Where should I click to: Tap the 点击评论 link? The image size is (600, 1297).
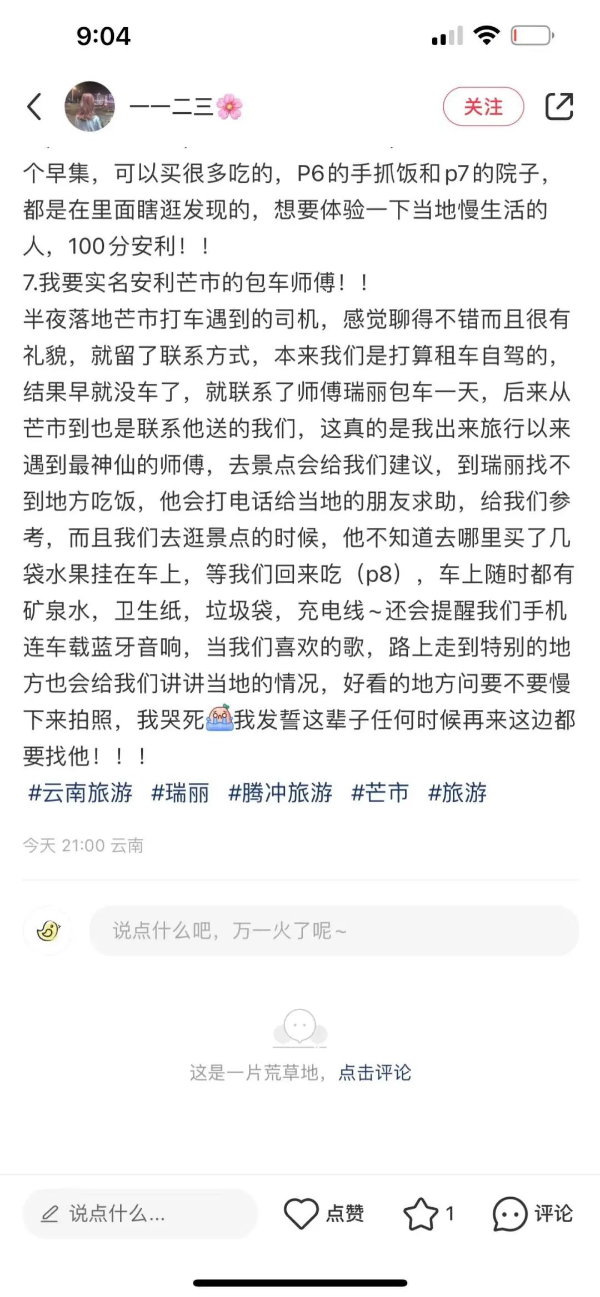click(x=374, y=1072)
